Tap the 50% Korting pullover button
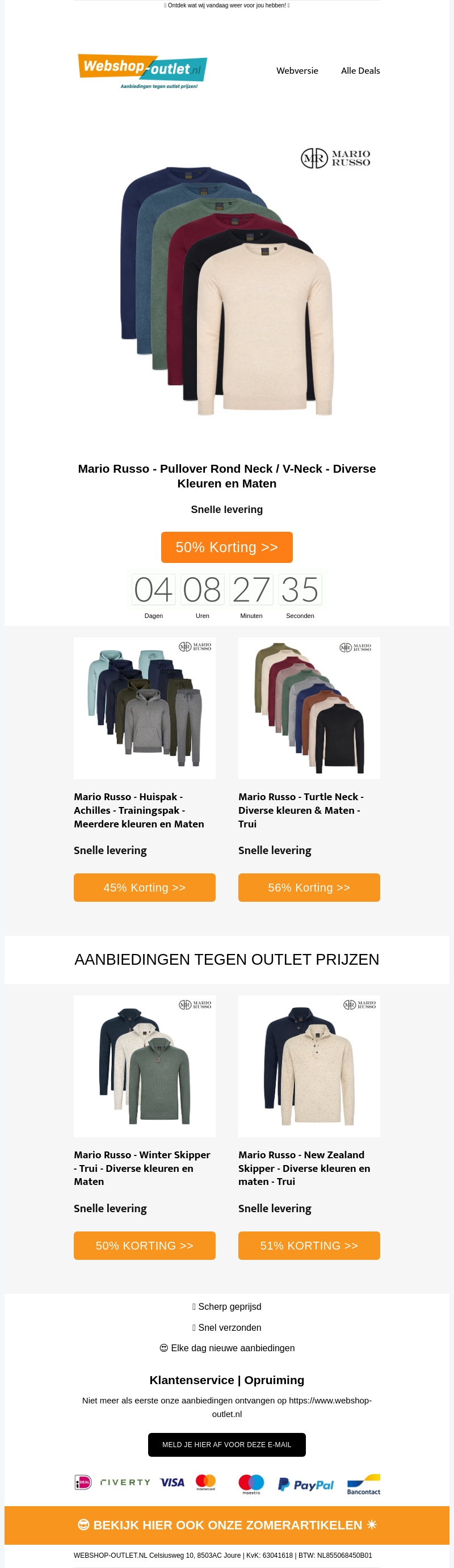Viewport: 454px width, 1568px height. [x=226, y=547]
